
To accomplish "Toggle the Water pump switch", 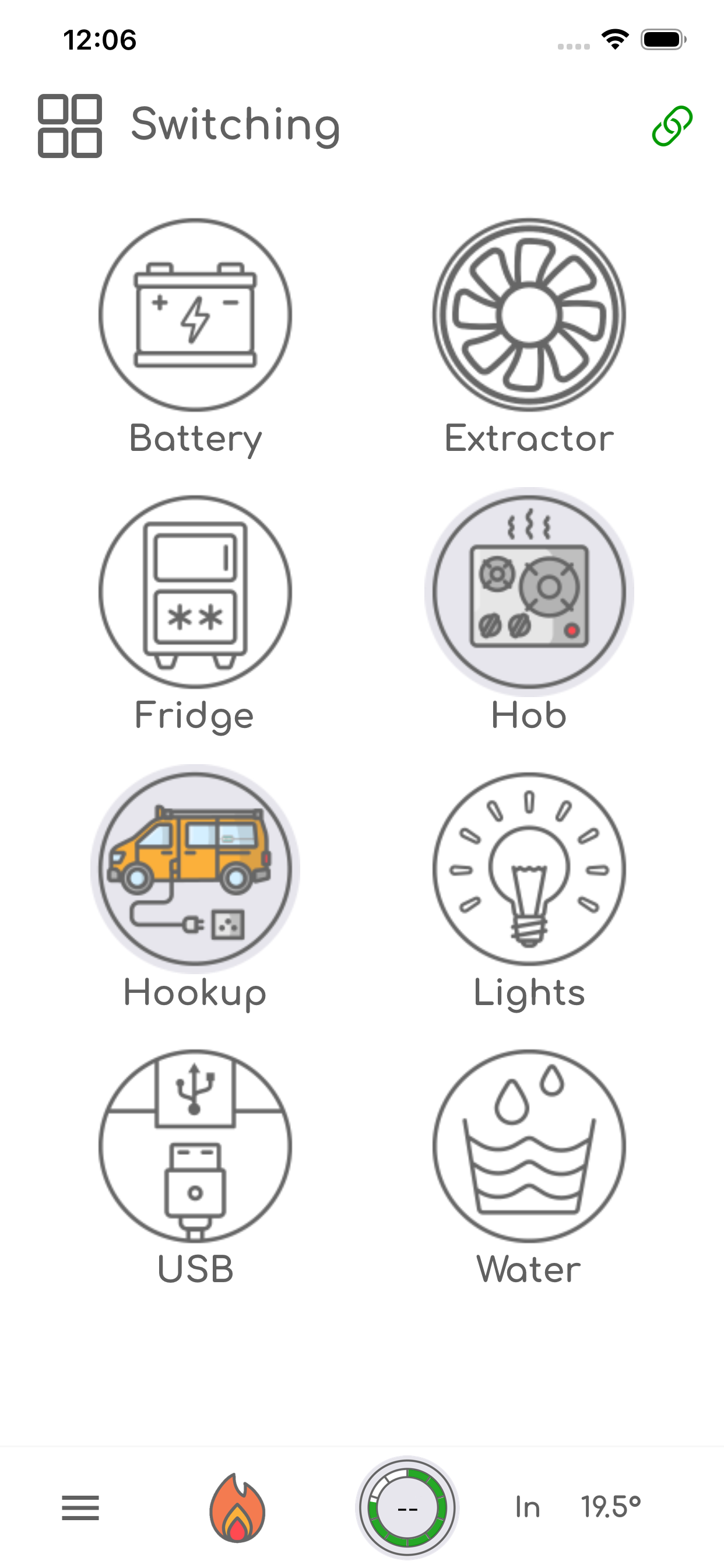I will coord(529,1146).
